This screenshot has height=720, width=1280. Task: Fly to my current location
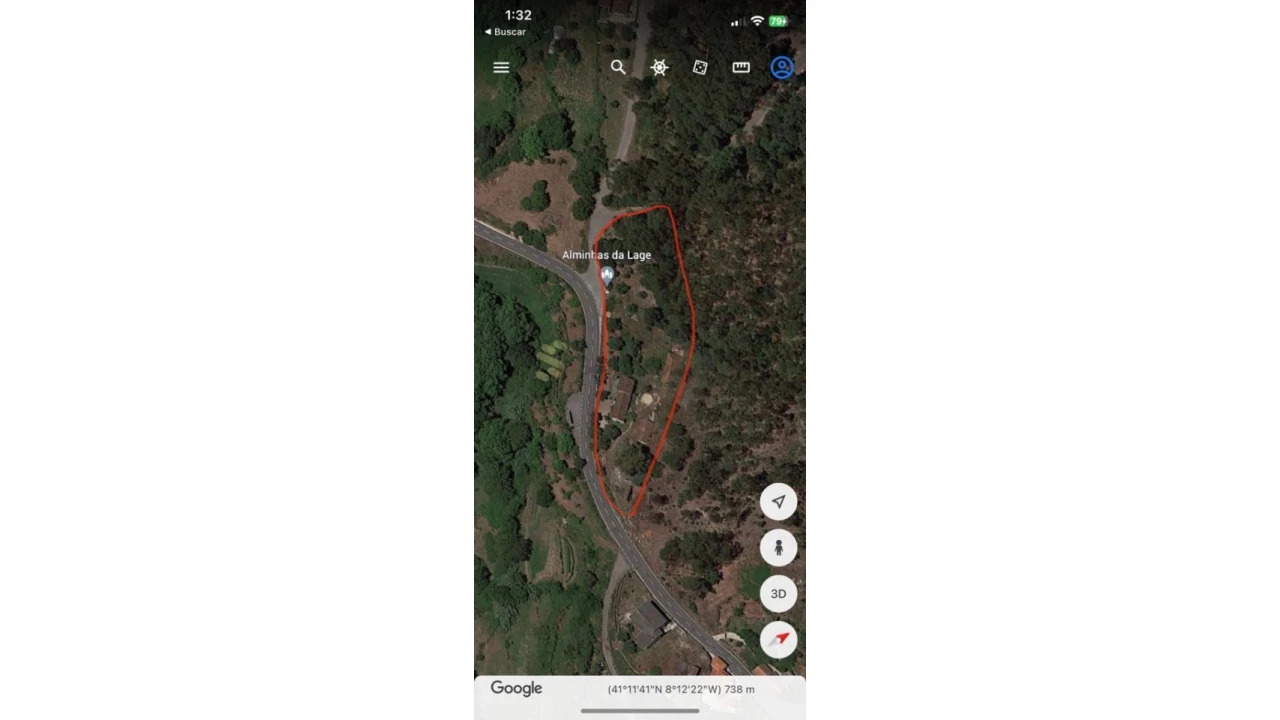tap(778, 502)
